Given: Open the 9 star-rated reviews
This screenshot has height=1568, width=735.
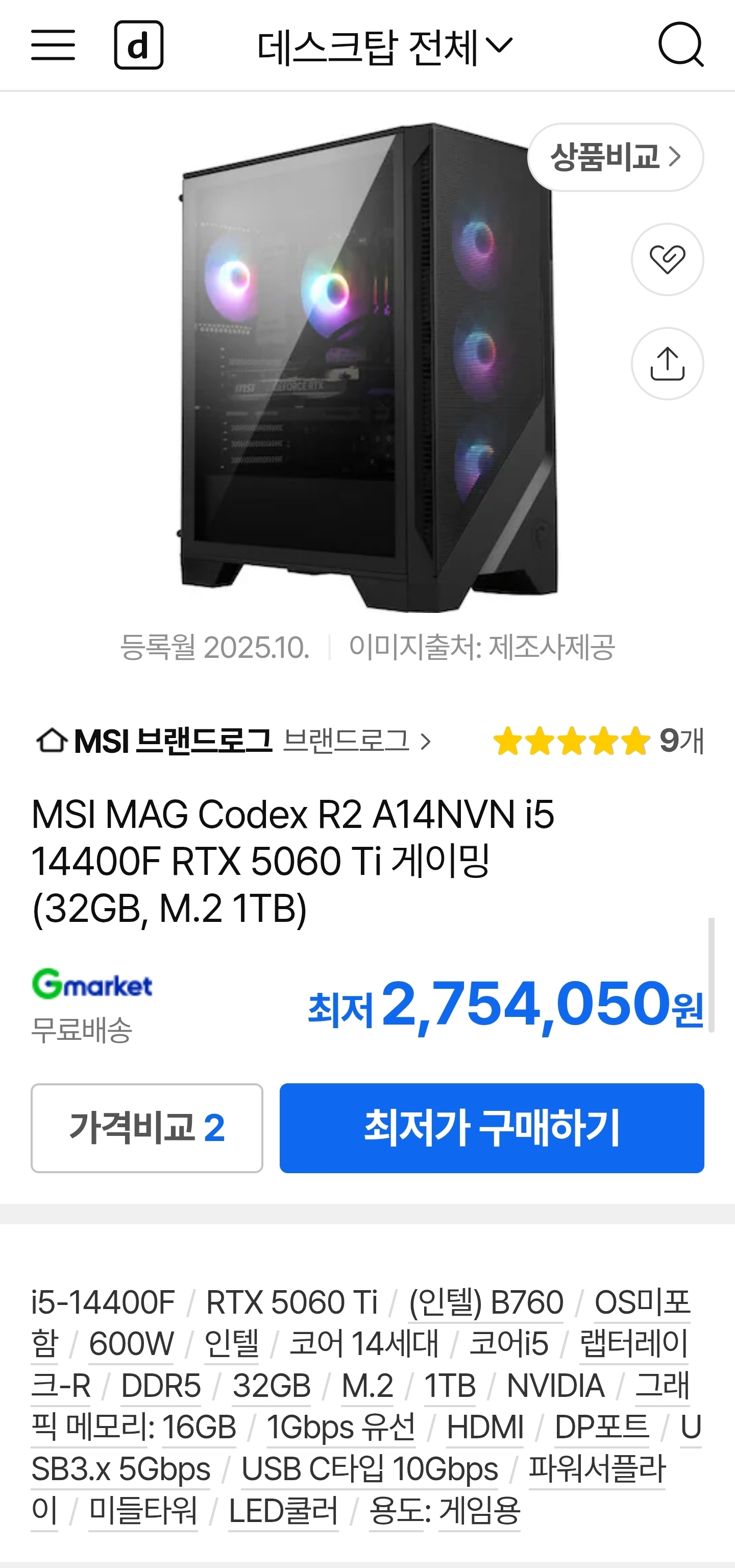Looking at the screenshot, I should click(x=598, y=742).
